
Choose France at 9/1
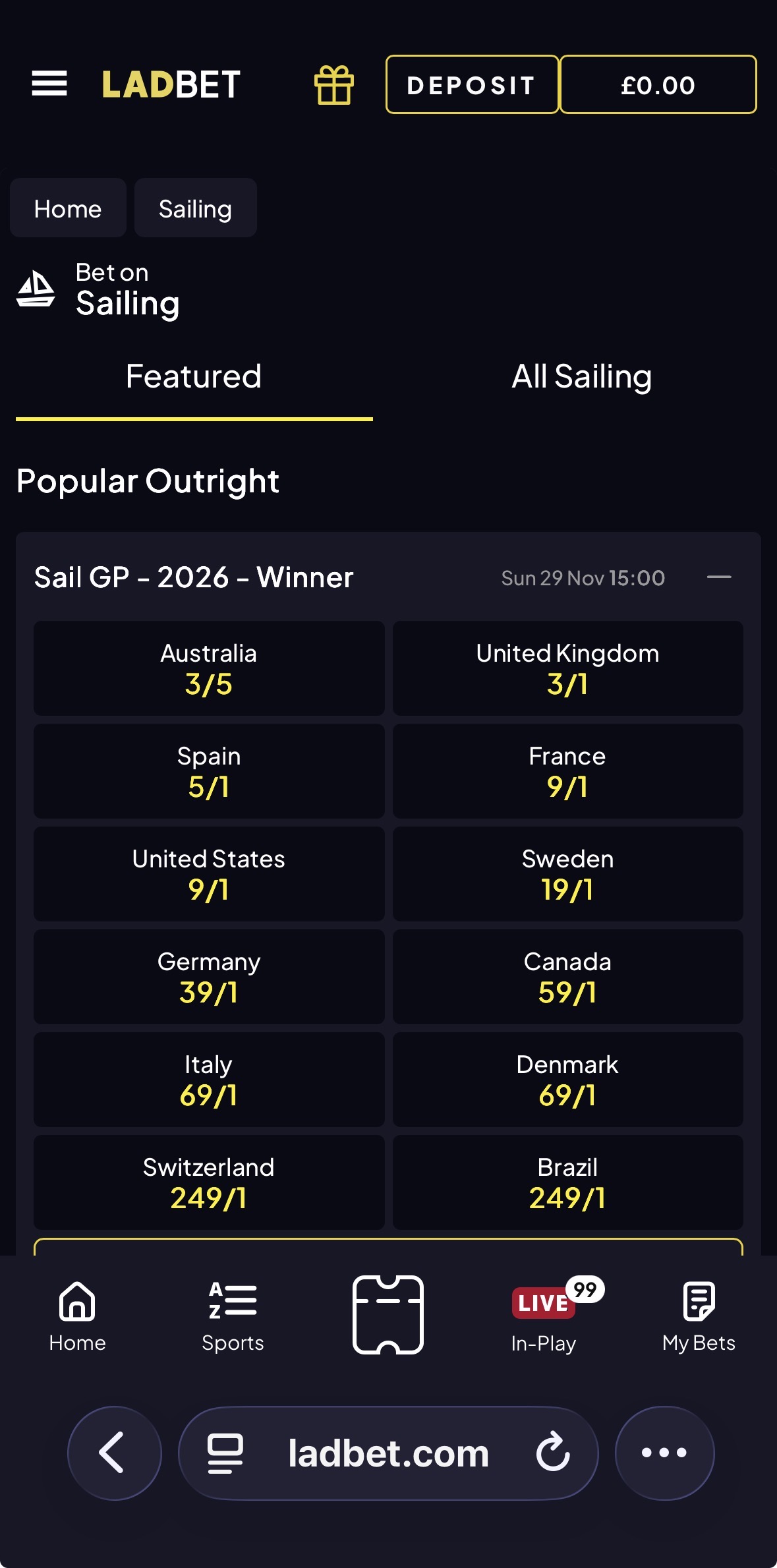coord(567,770)
